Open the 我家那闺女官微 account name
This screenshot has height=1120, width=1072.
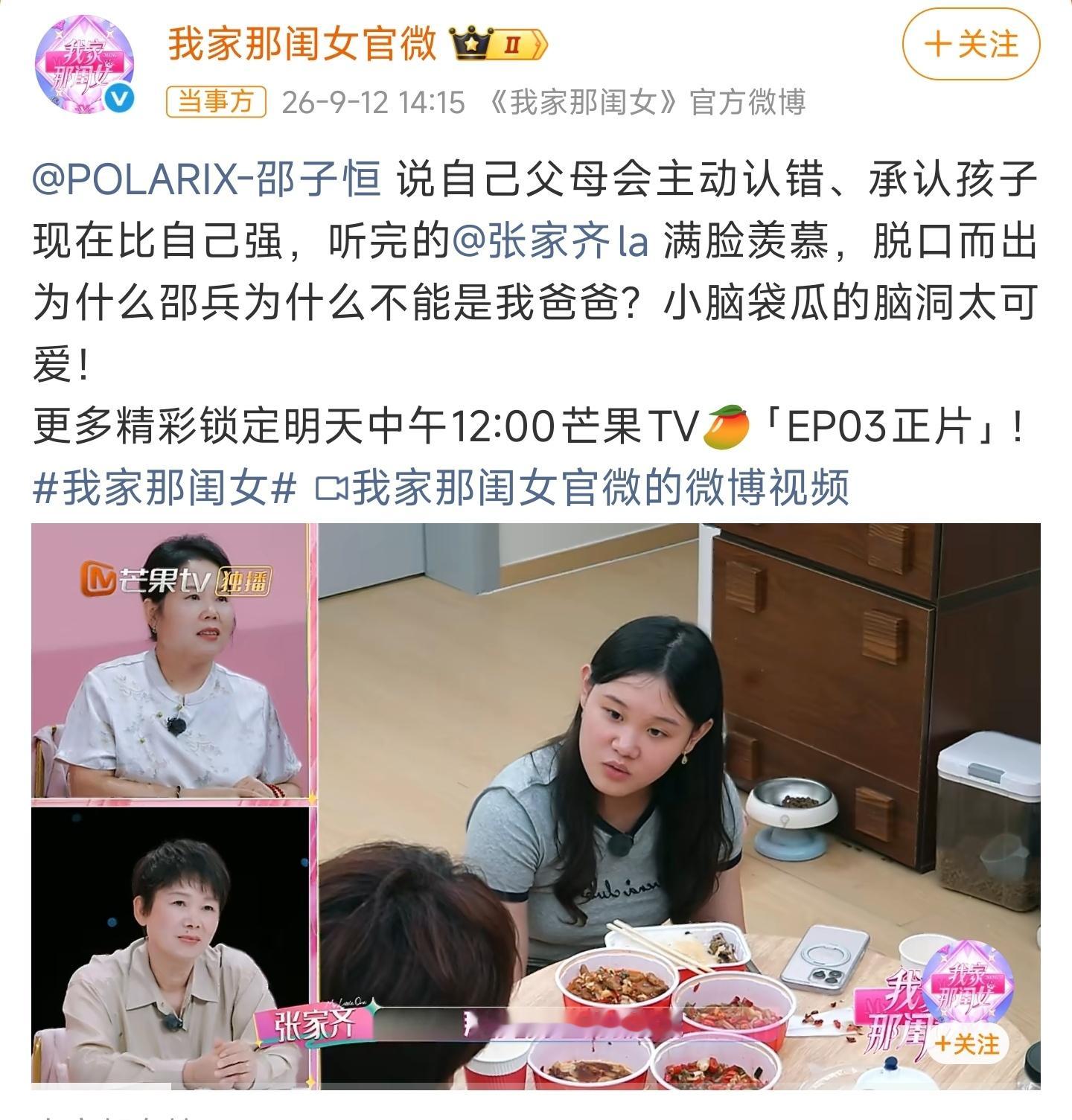click(302, 44)
